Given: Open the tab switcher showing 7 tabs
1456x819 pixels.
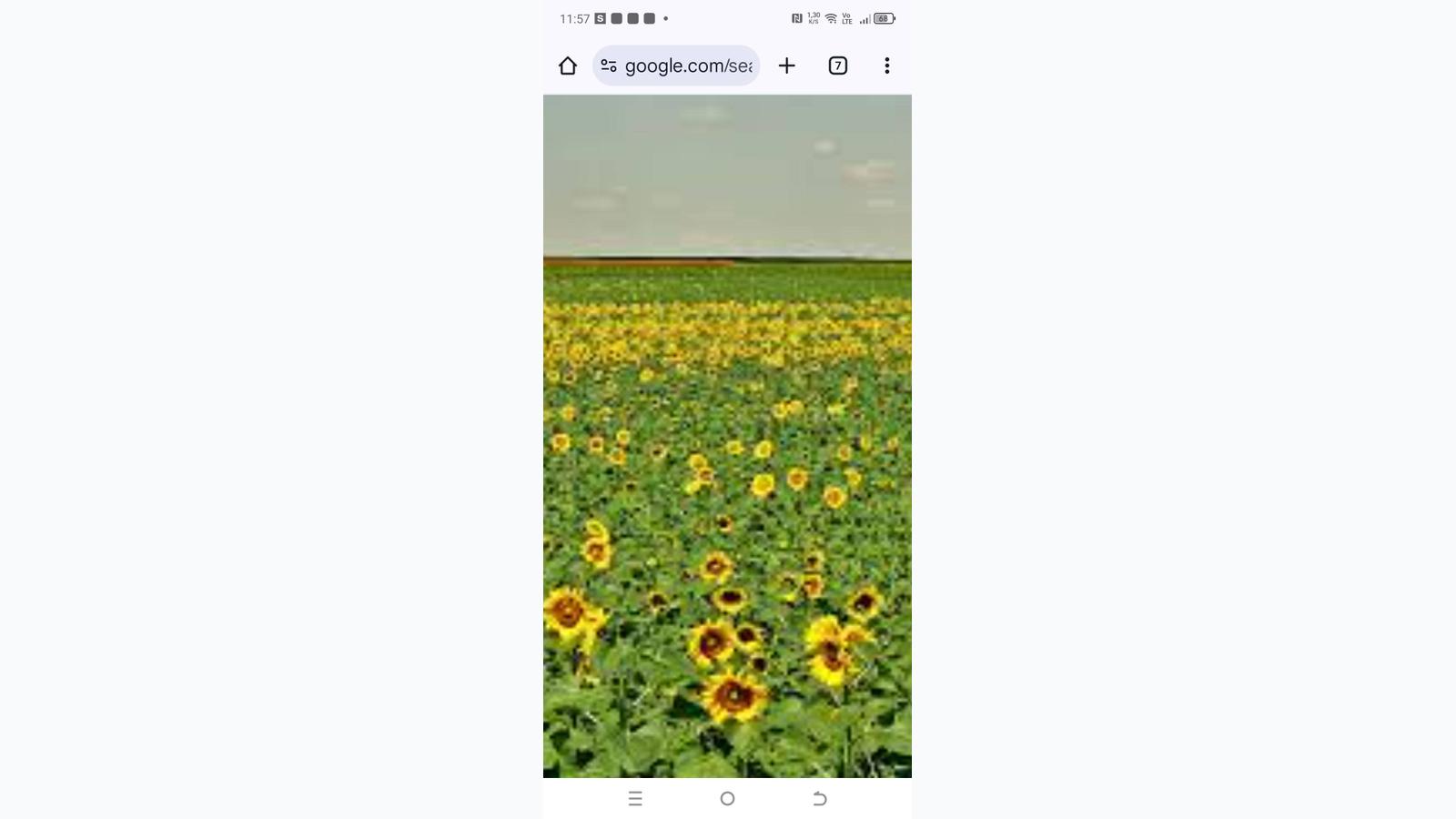Looking at the screenshot, I should pyautogui.click(x=838, y=66).
